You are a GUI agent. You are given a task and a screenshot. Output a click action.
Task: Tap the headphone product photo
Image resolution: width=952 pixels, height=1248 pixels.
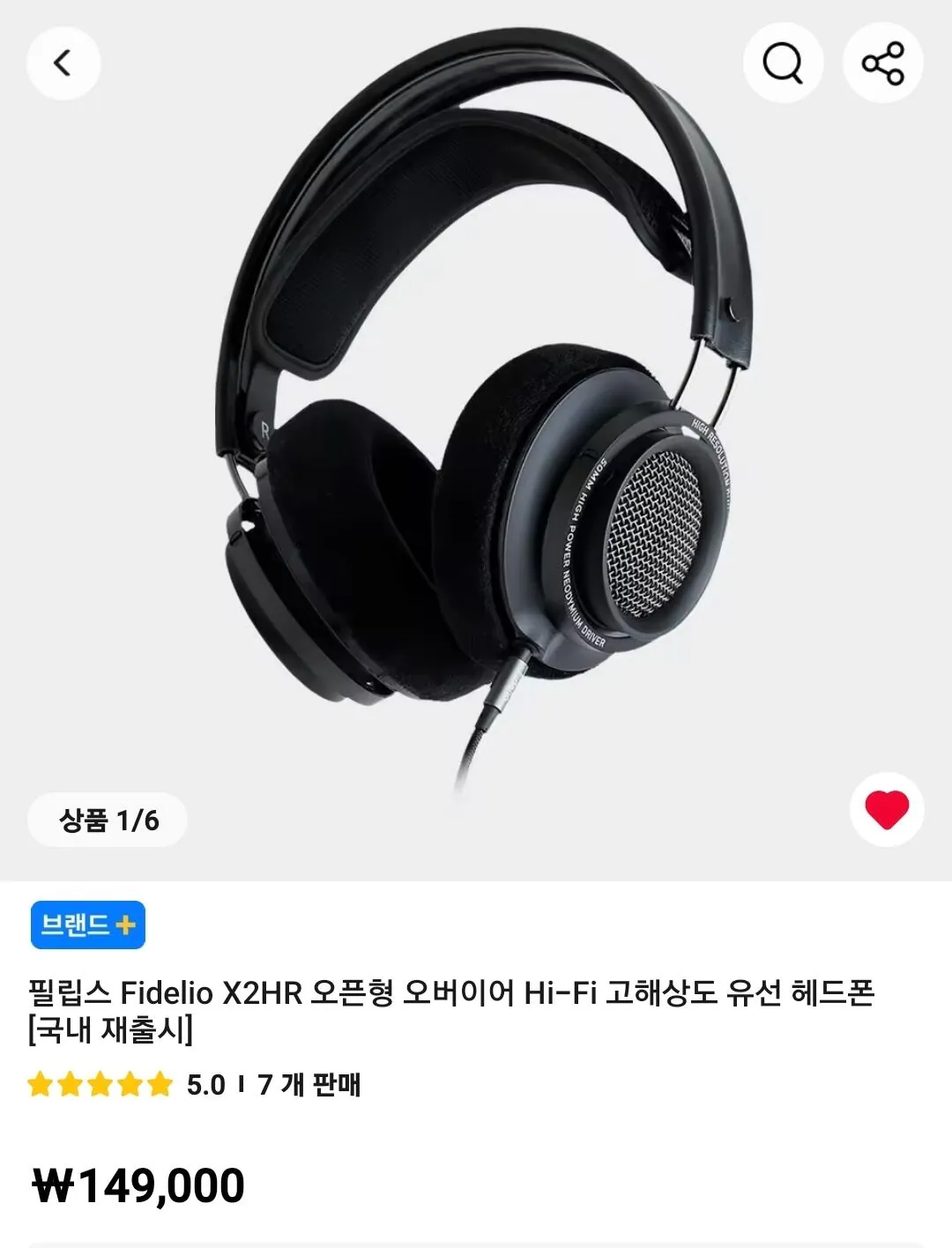(x=476, y=414)
